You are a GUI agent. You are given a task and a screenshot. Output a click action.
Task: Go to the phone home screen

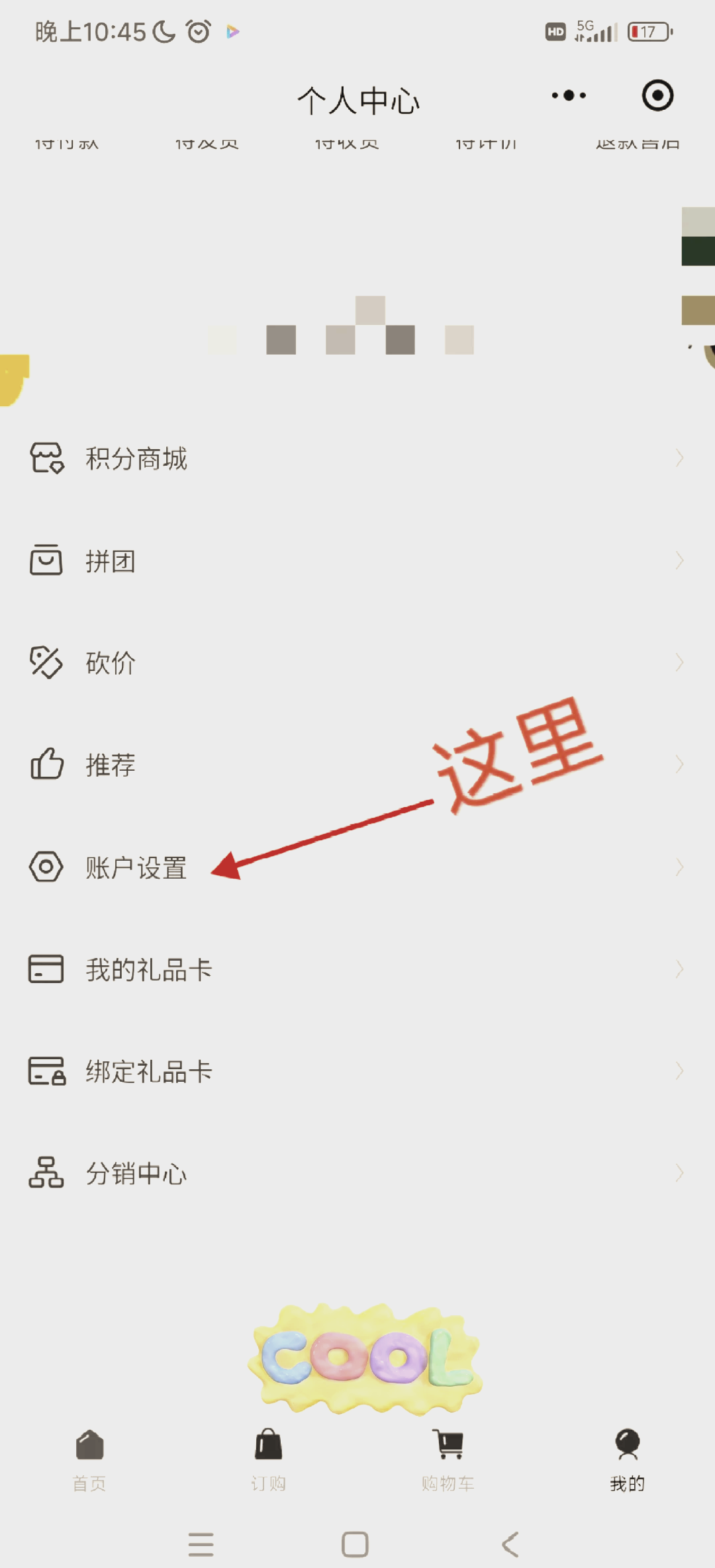[355, 1545]
